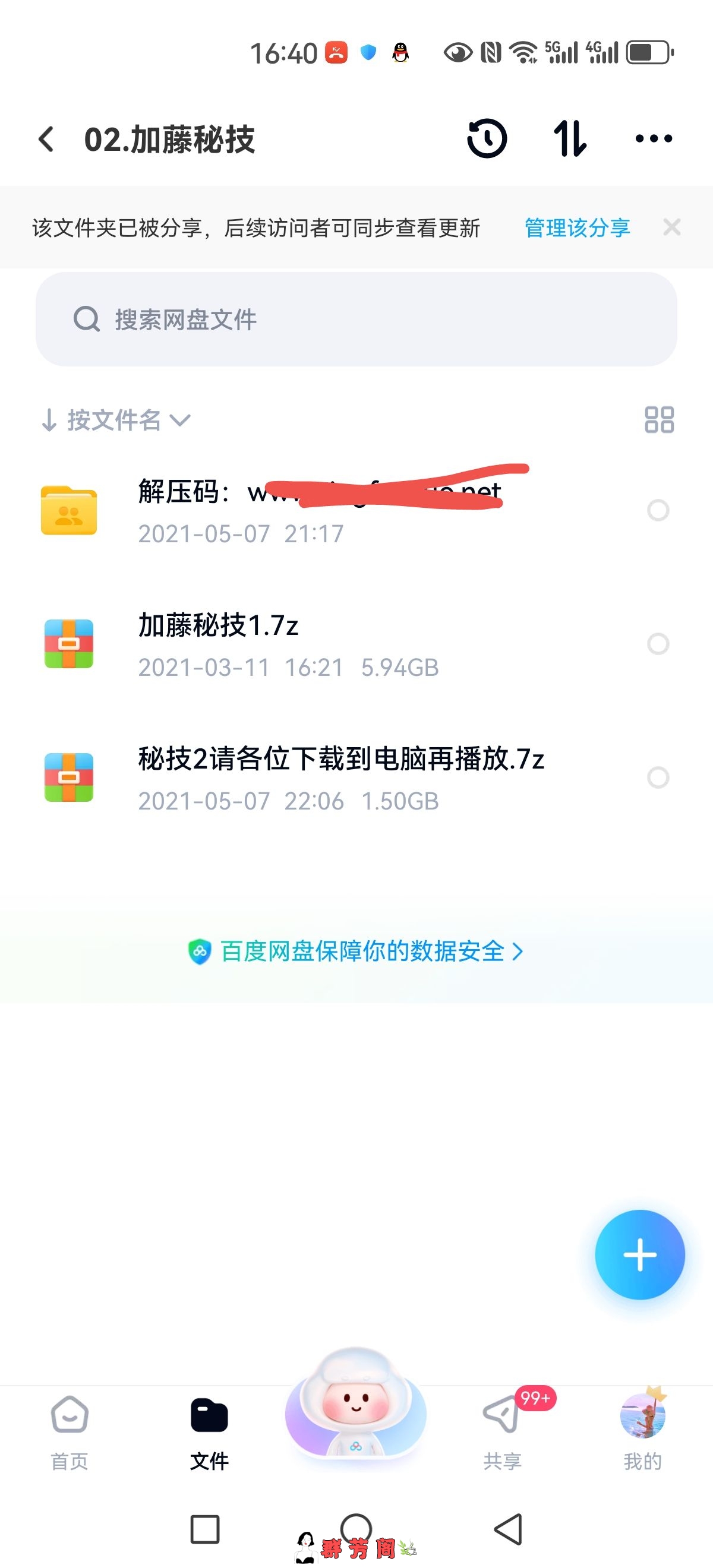Image resolution: width=713 pixels, height=1568 pixels.
Task: Open the recent transfers history icon
Action: [487, 139]
